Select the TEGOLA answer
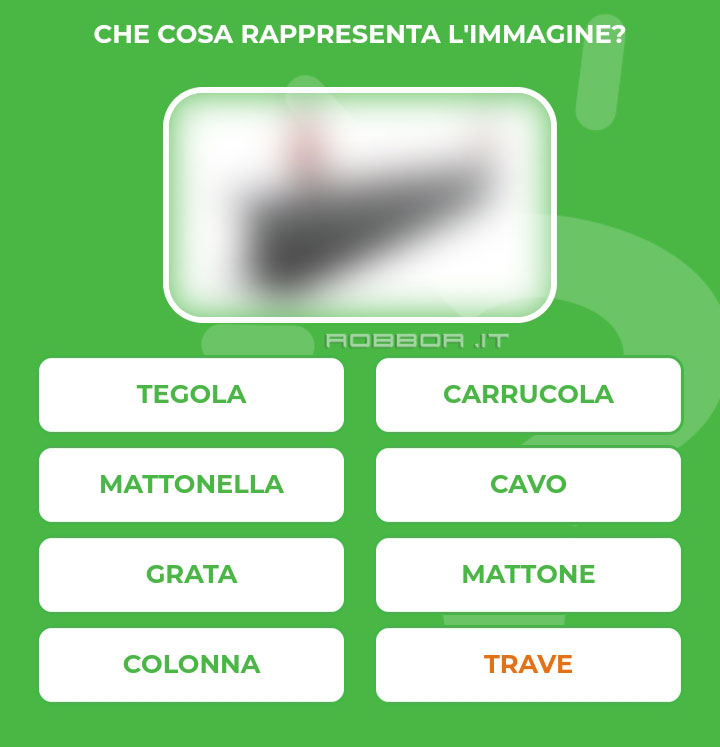The height and width of the screenshot is (747, 720). point(191,394)
